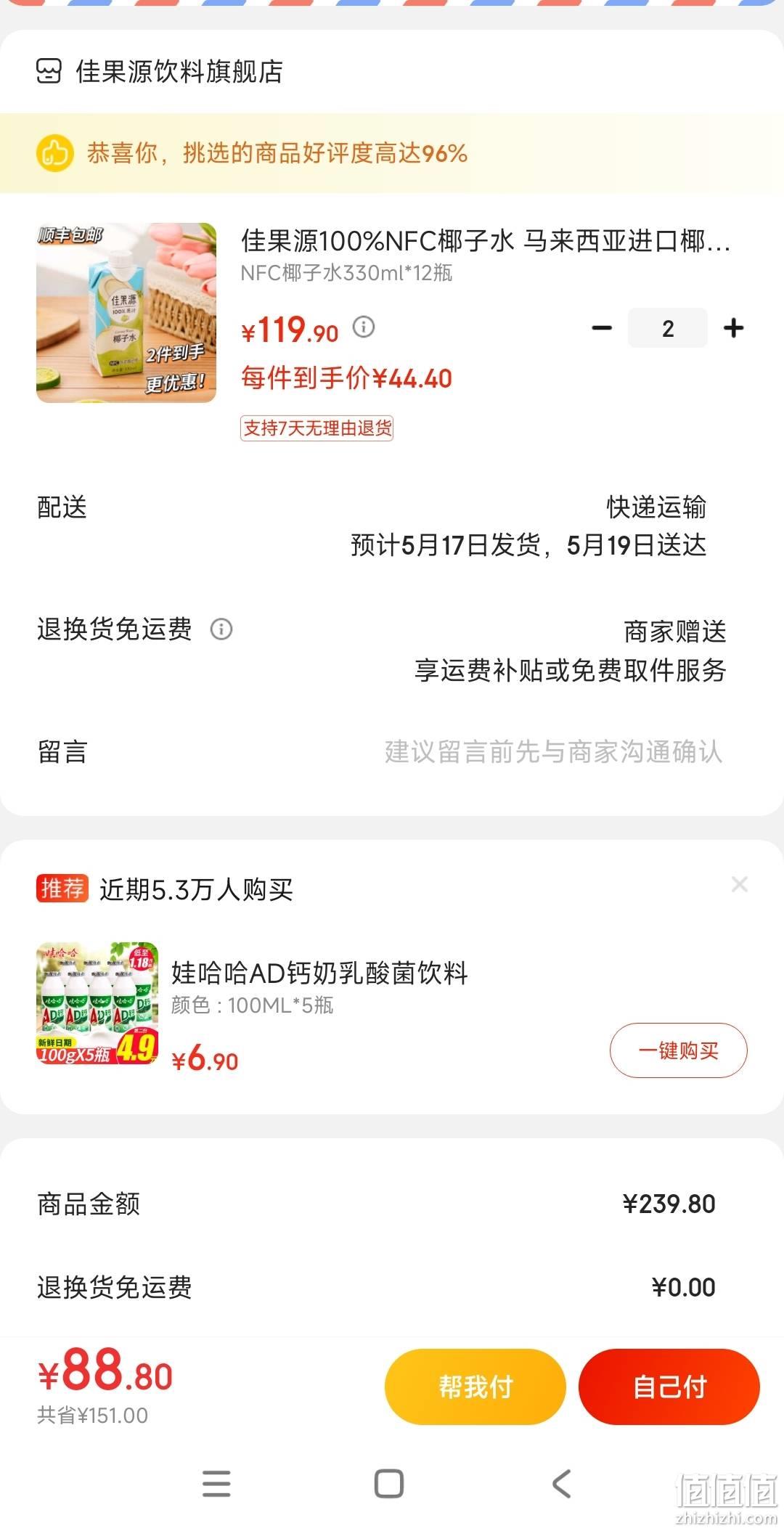The height and width of the screenshot is (1531, 784).
Task: Tap the price info icon beside ¥119.90
Action: click(x=364, y=327)
